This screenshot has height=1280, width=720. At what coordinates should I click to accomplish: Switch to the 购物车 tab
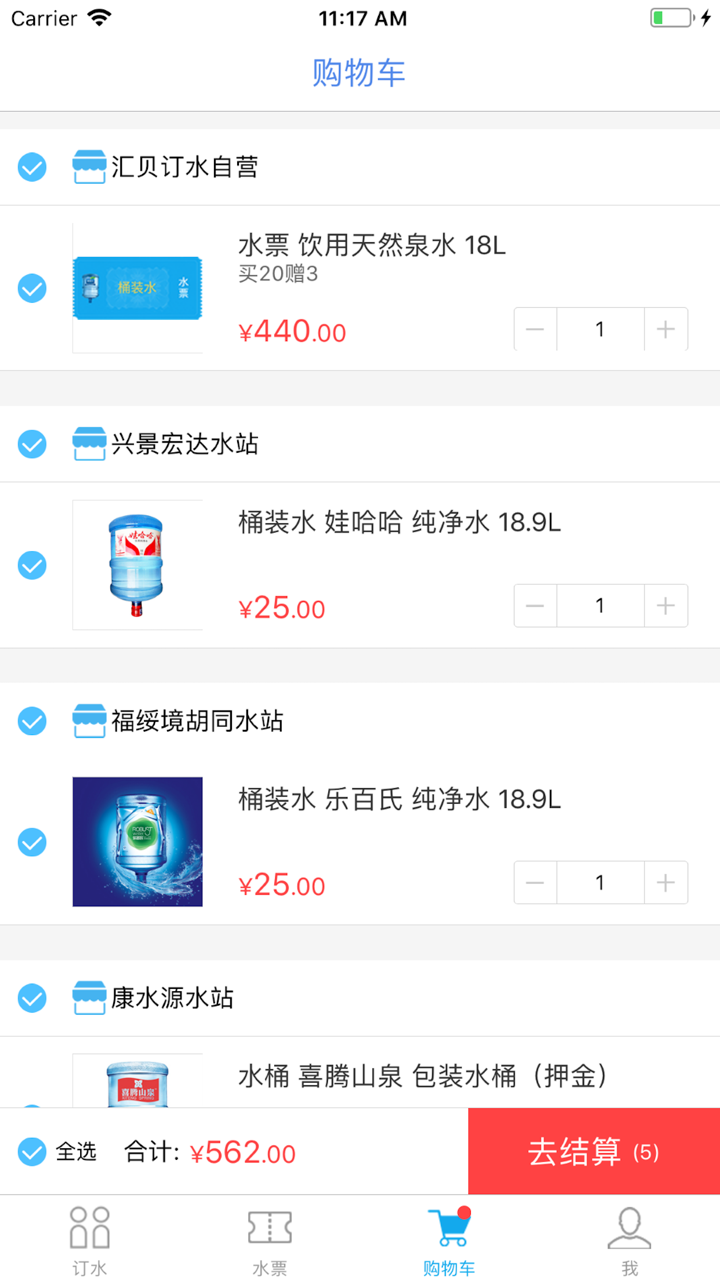pos(449,1238)
